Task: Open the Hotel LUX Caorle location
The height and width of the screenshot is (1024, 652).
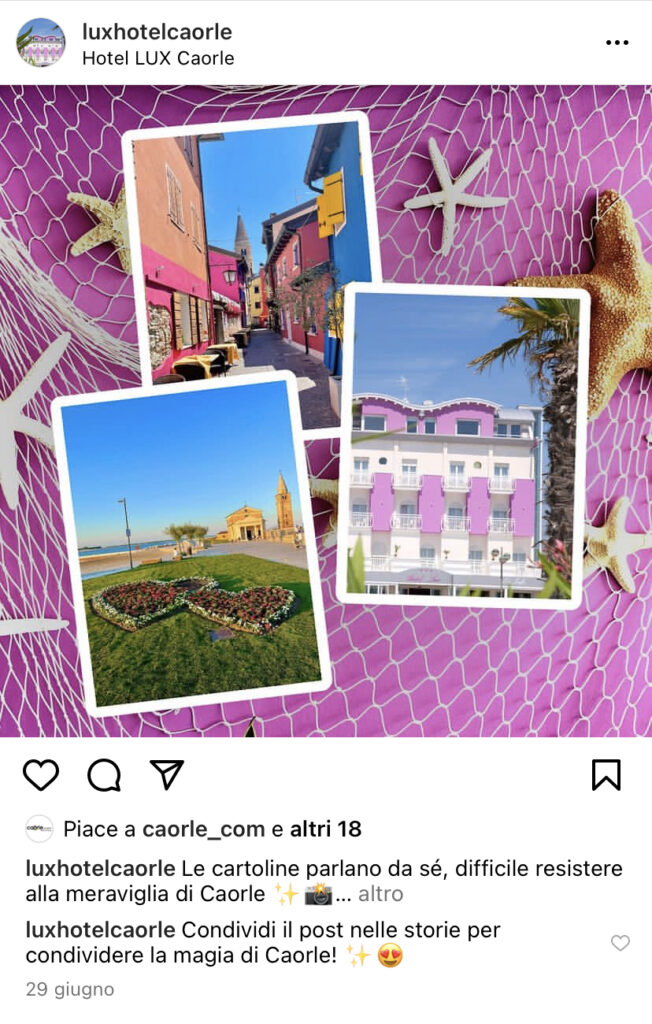Action: (x=158, y=58)
